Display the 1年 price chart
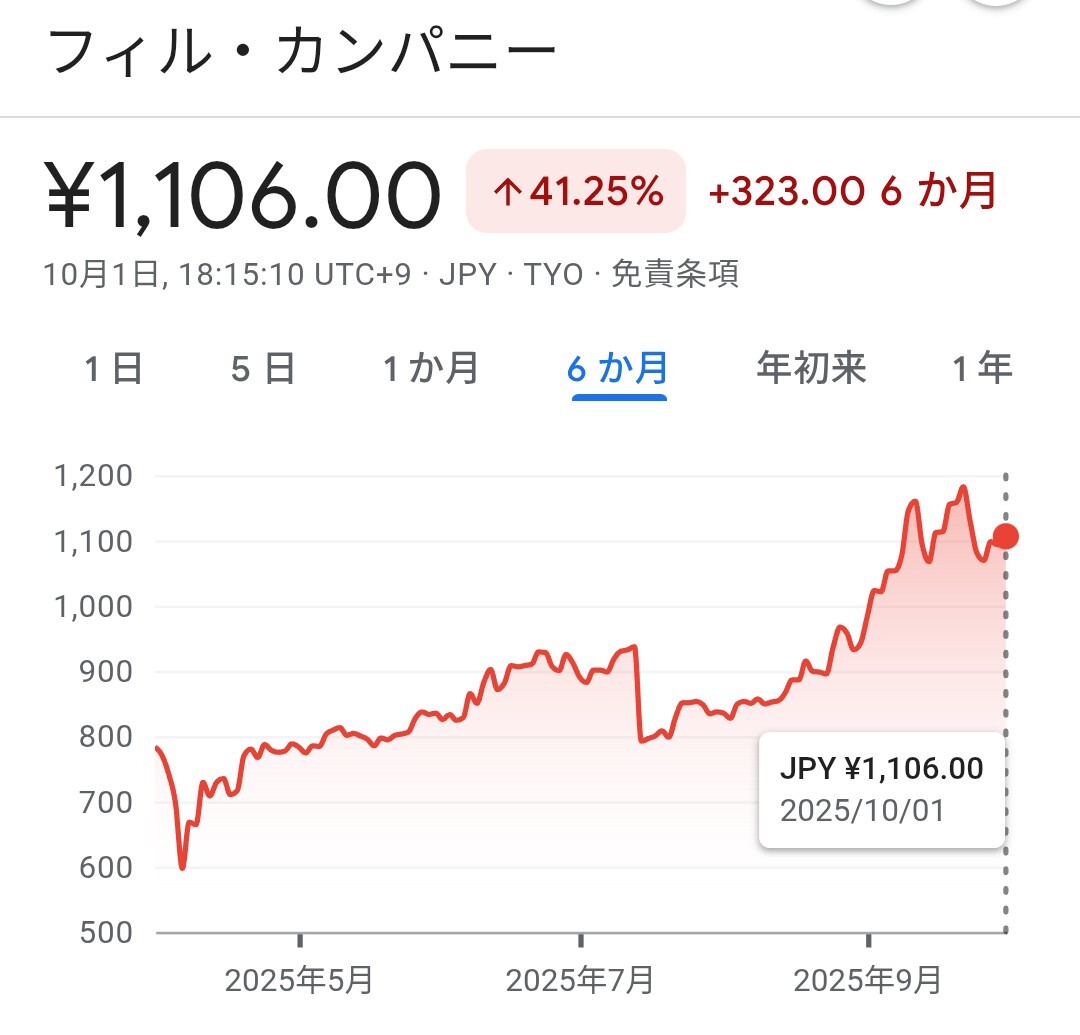 pos(982,369)
